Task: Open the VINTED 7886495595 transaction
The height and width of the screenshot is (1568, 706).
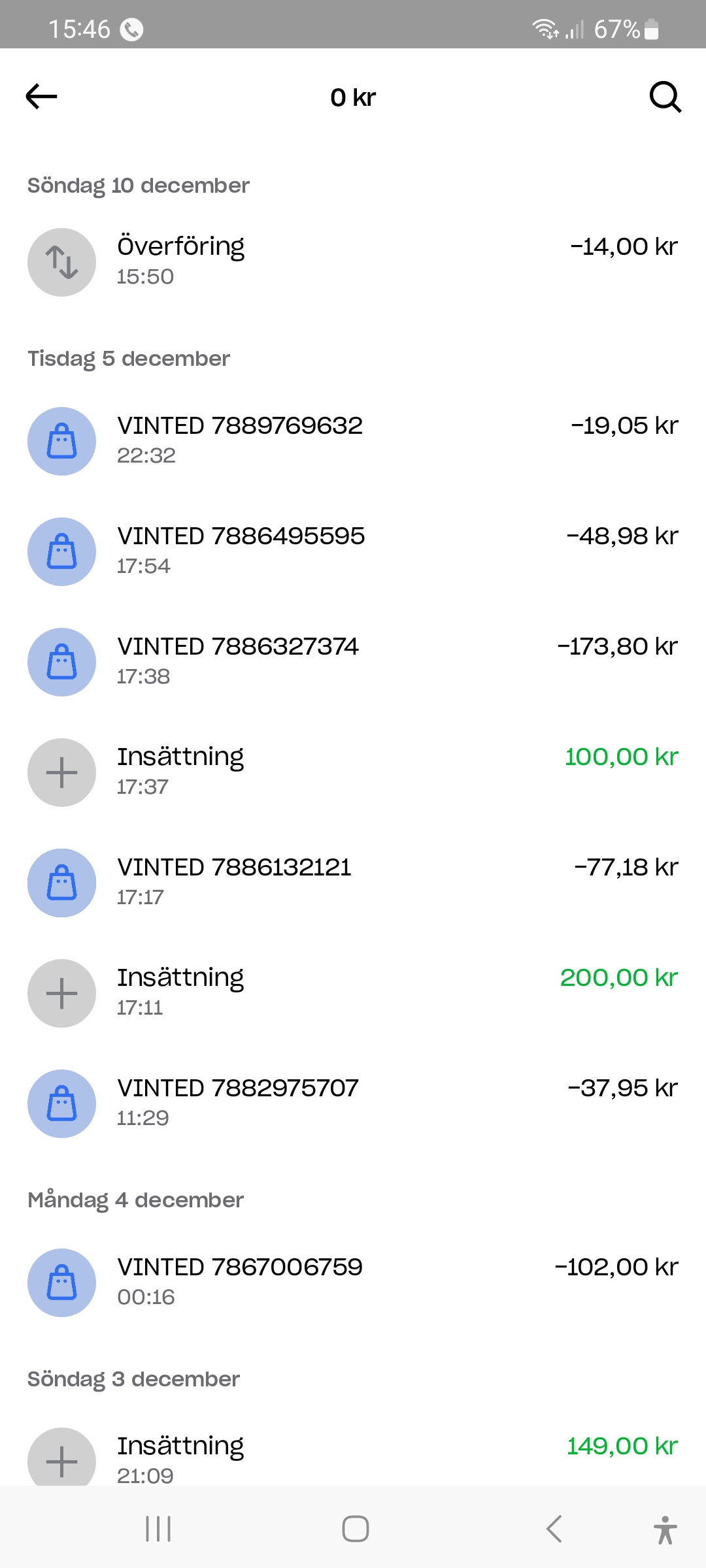Action: [x=353, y=551]
